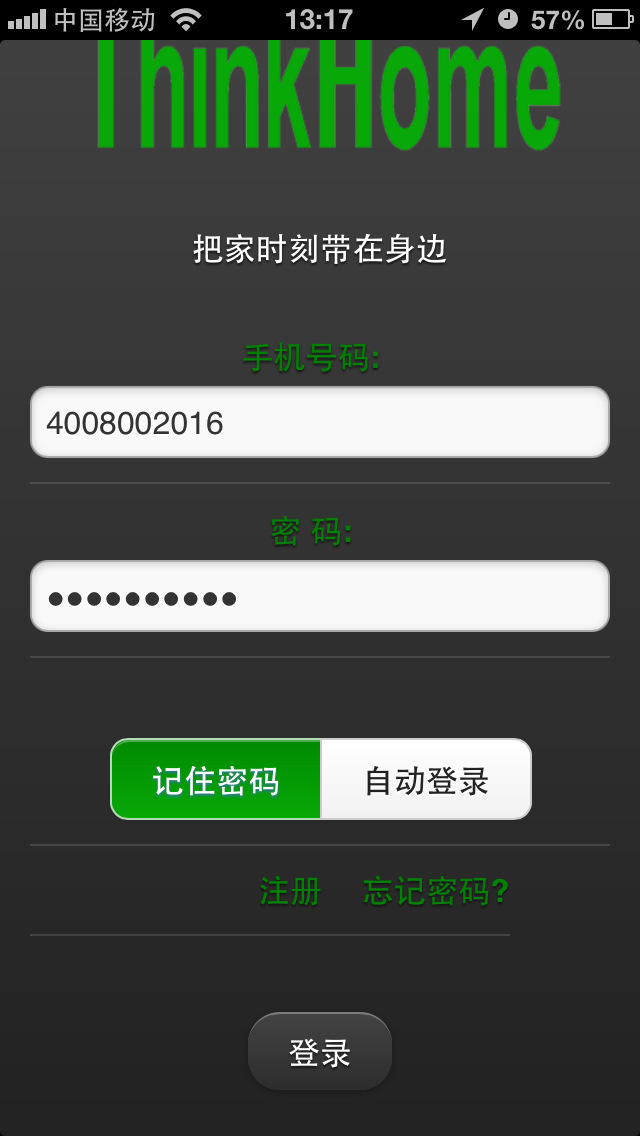Focus the password field
640x1136 pixels.
320,596
